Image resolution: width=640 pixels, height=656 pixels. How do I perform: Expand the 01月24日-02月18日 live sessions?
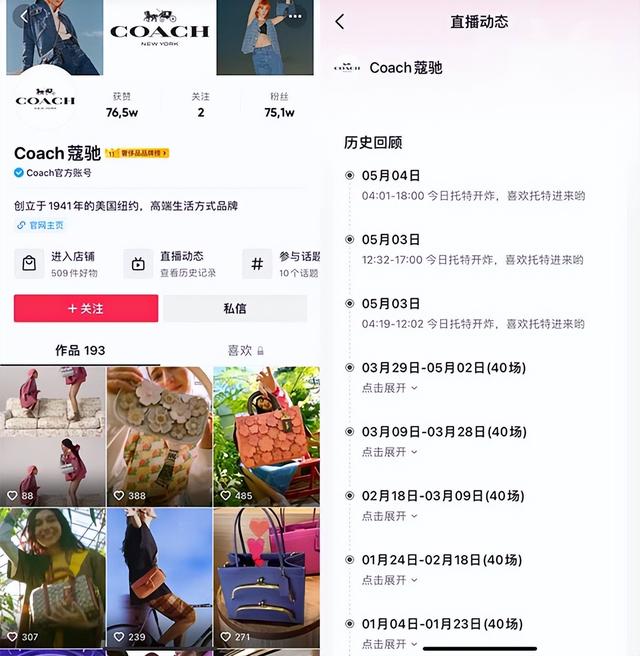[390, 580]
